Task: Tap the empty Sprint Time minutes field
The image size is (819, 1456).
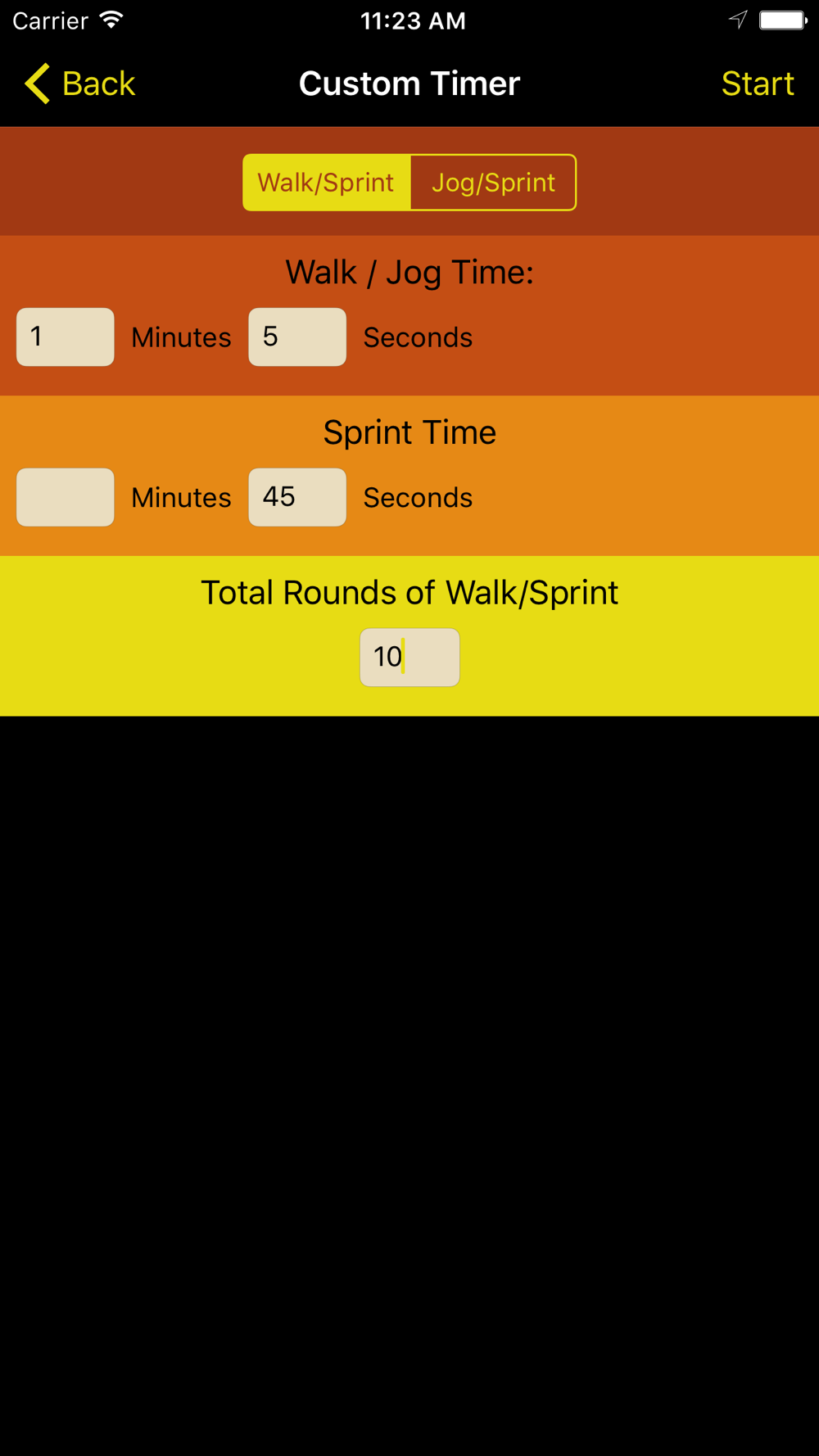Action: 66,497
